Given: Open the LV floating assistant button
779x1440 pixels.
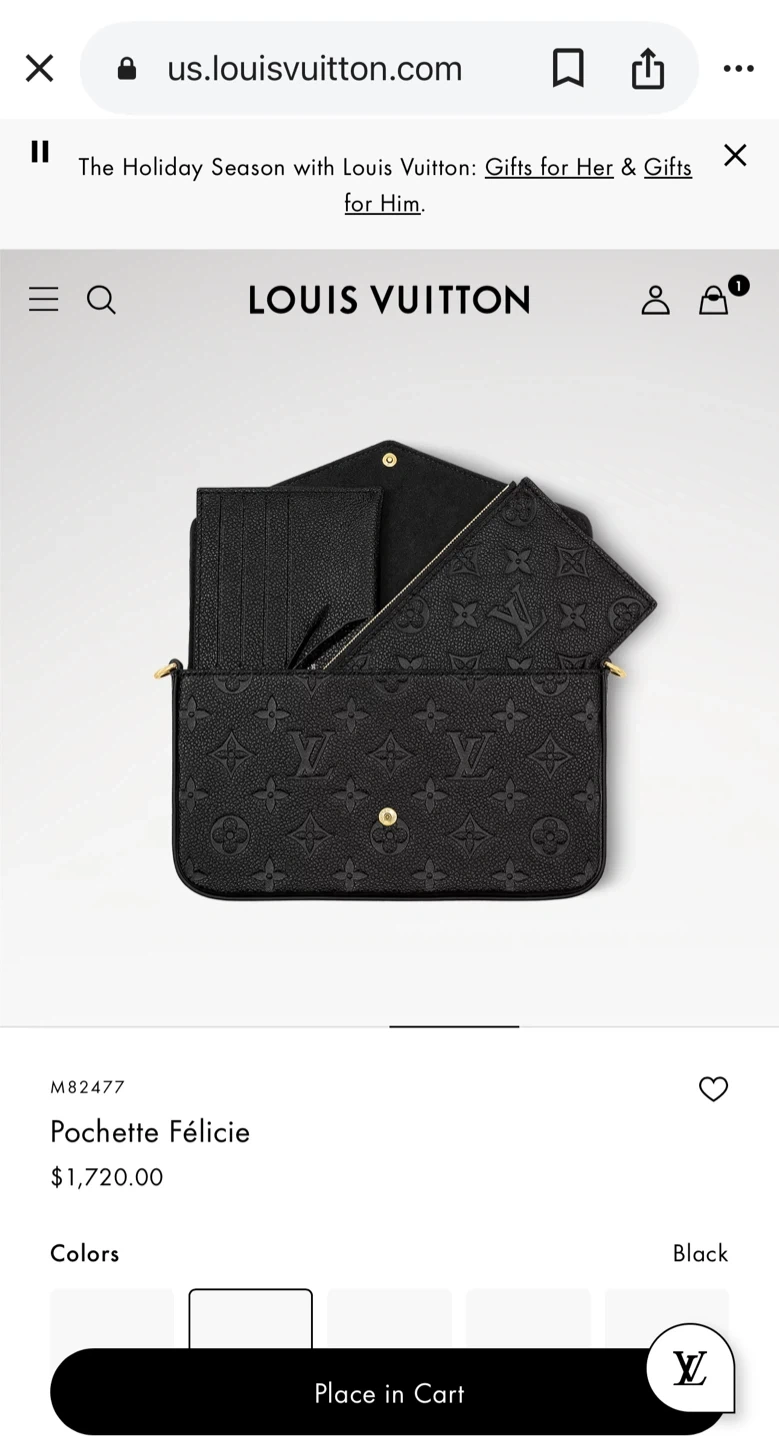Looking at the screenshot, I should tap(690, 1368).
